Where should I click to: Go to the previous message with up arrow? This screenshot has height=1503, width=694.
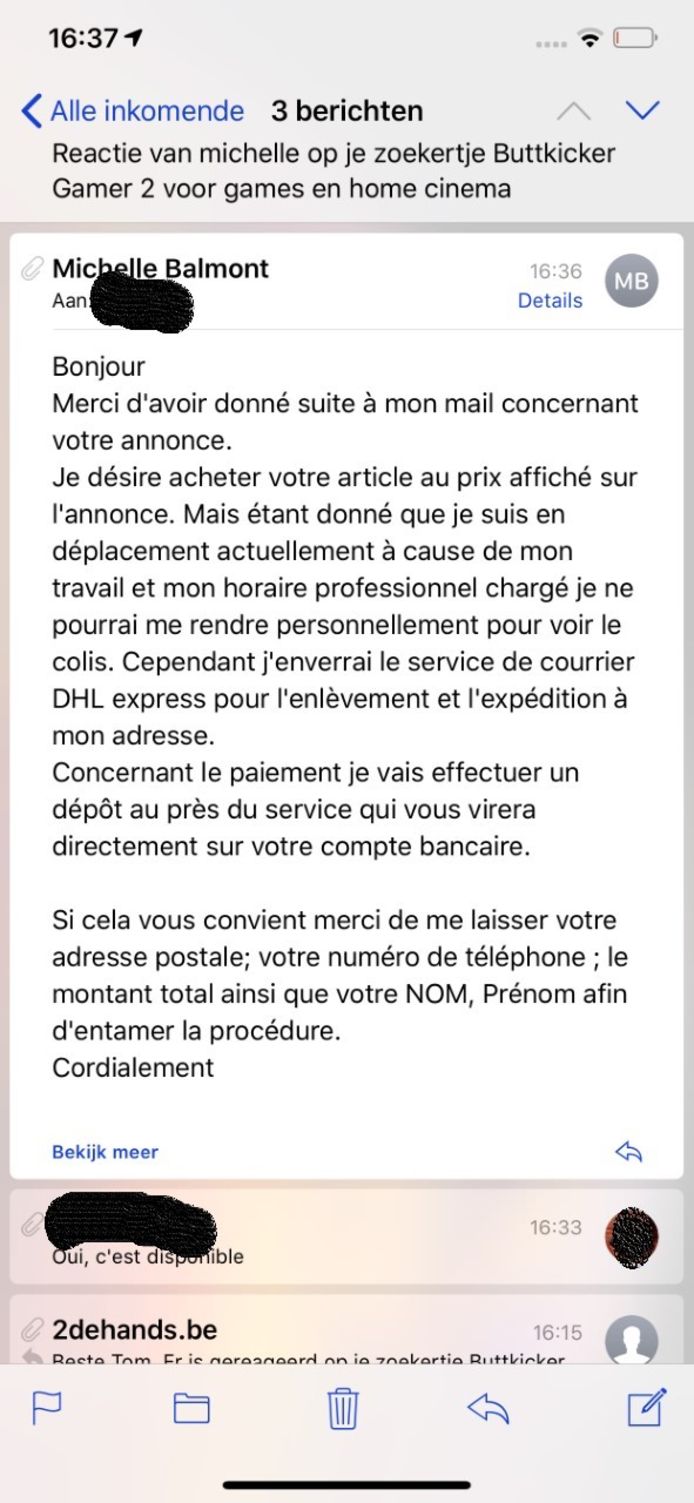point(573,111)
